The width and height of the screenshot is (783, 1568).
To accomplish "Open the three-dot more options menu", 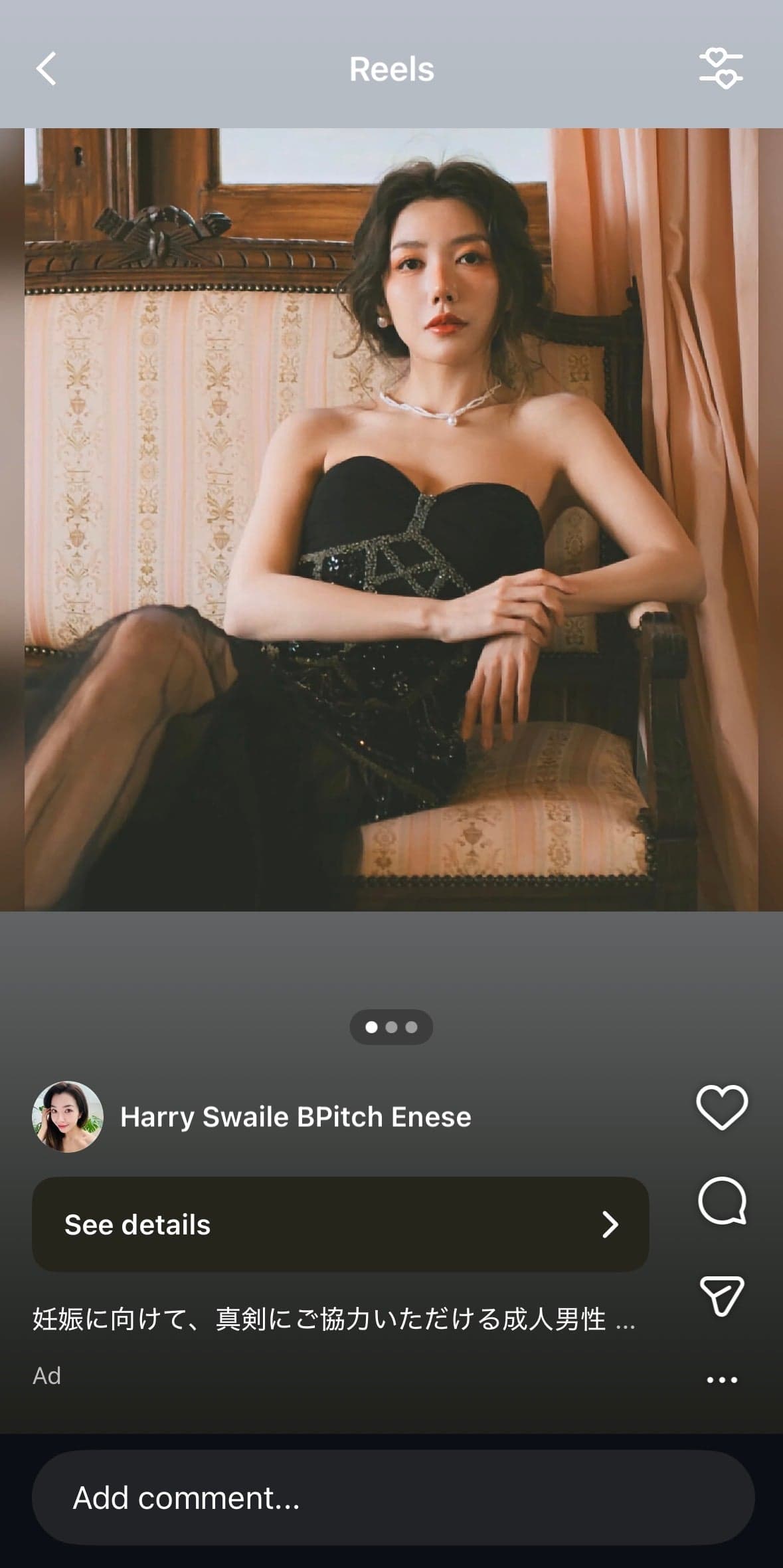I will point(722,1380).
